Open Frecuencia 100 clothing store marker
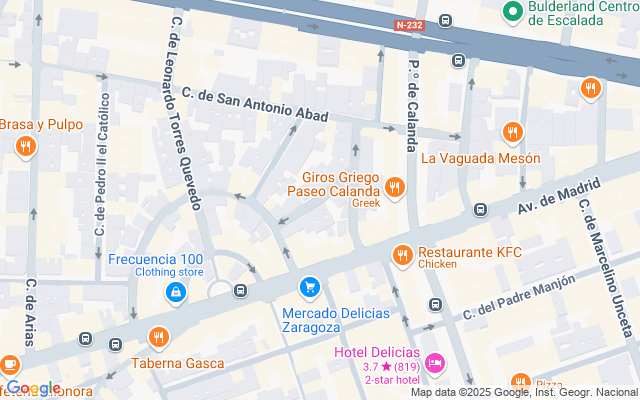 tap(176, 292)
